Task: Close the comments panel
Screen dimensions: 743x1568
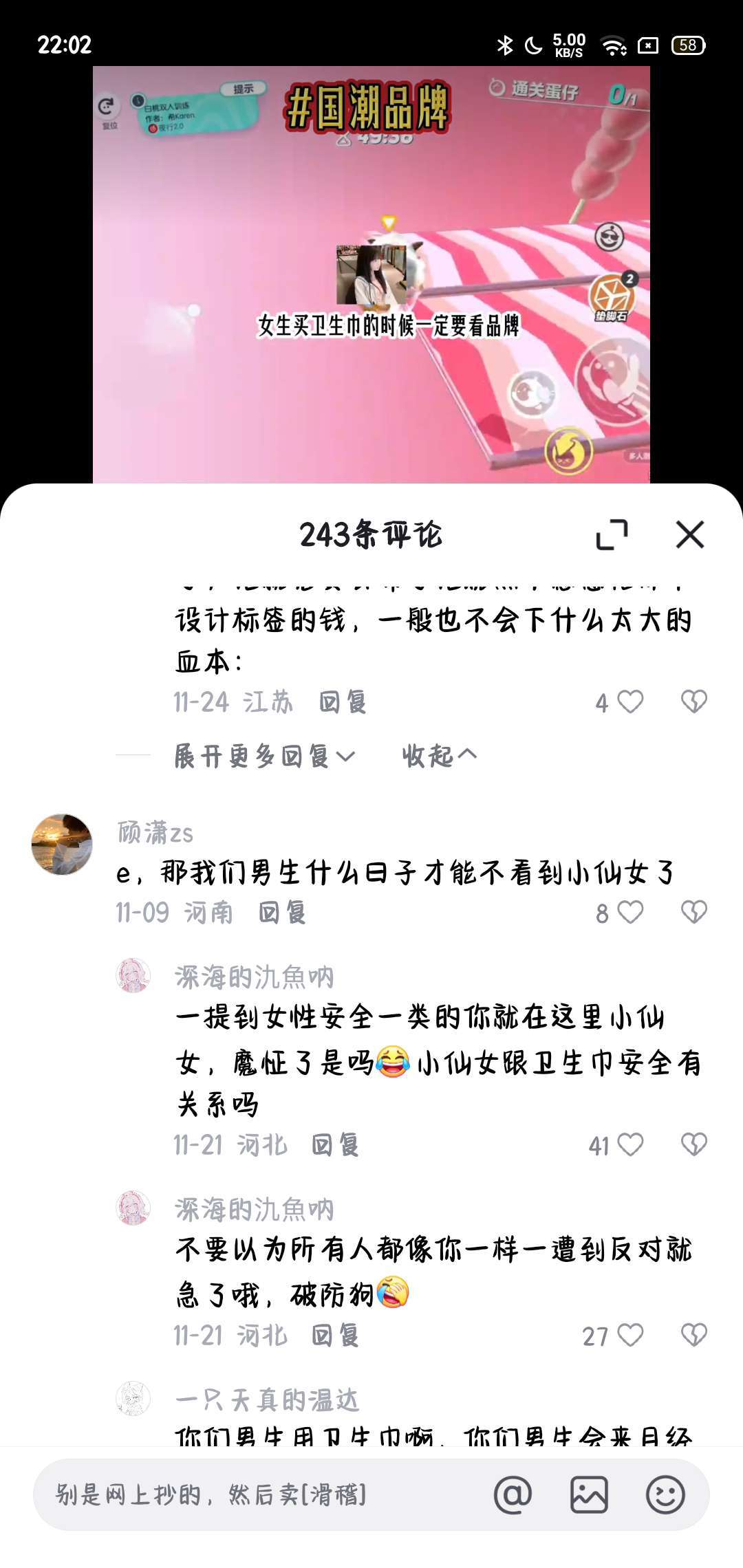Action: pos(689,534)
